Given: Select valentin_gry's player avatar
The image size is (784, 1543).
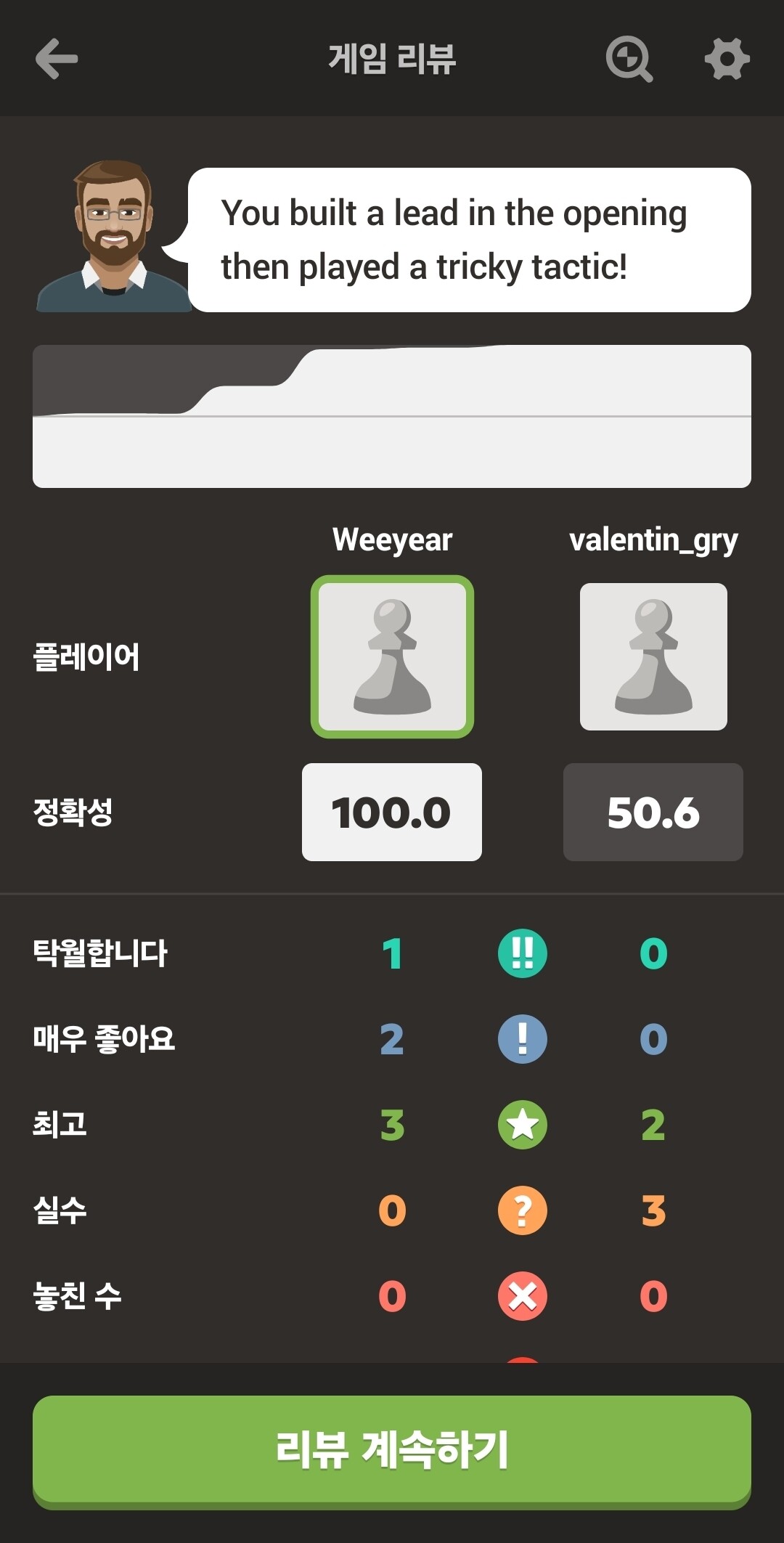Looking at the screenshot, I should (653, 657).
